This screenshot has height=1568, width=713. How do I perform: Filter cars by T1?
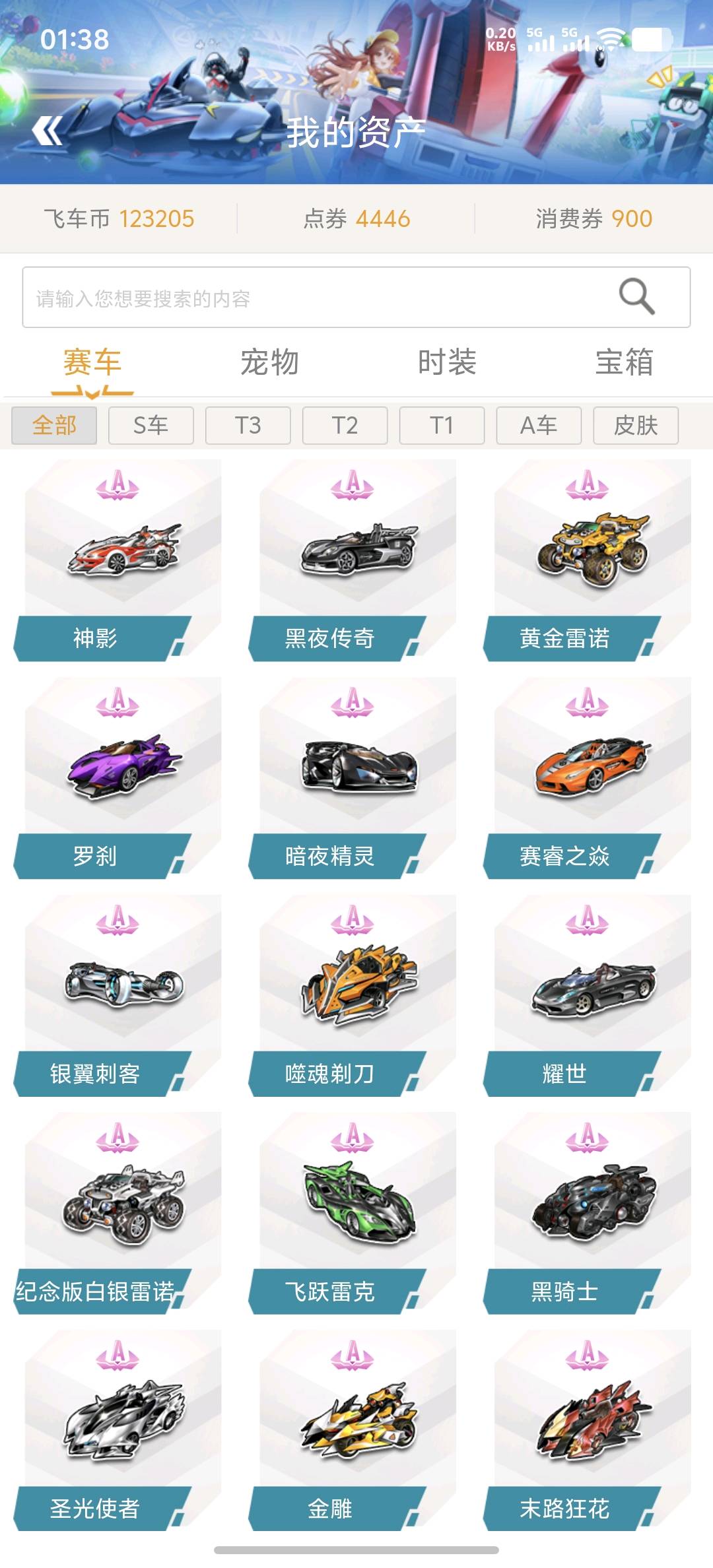[x=442, y=426]
